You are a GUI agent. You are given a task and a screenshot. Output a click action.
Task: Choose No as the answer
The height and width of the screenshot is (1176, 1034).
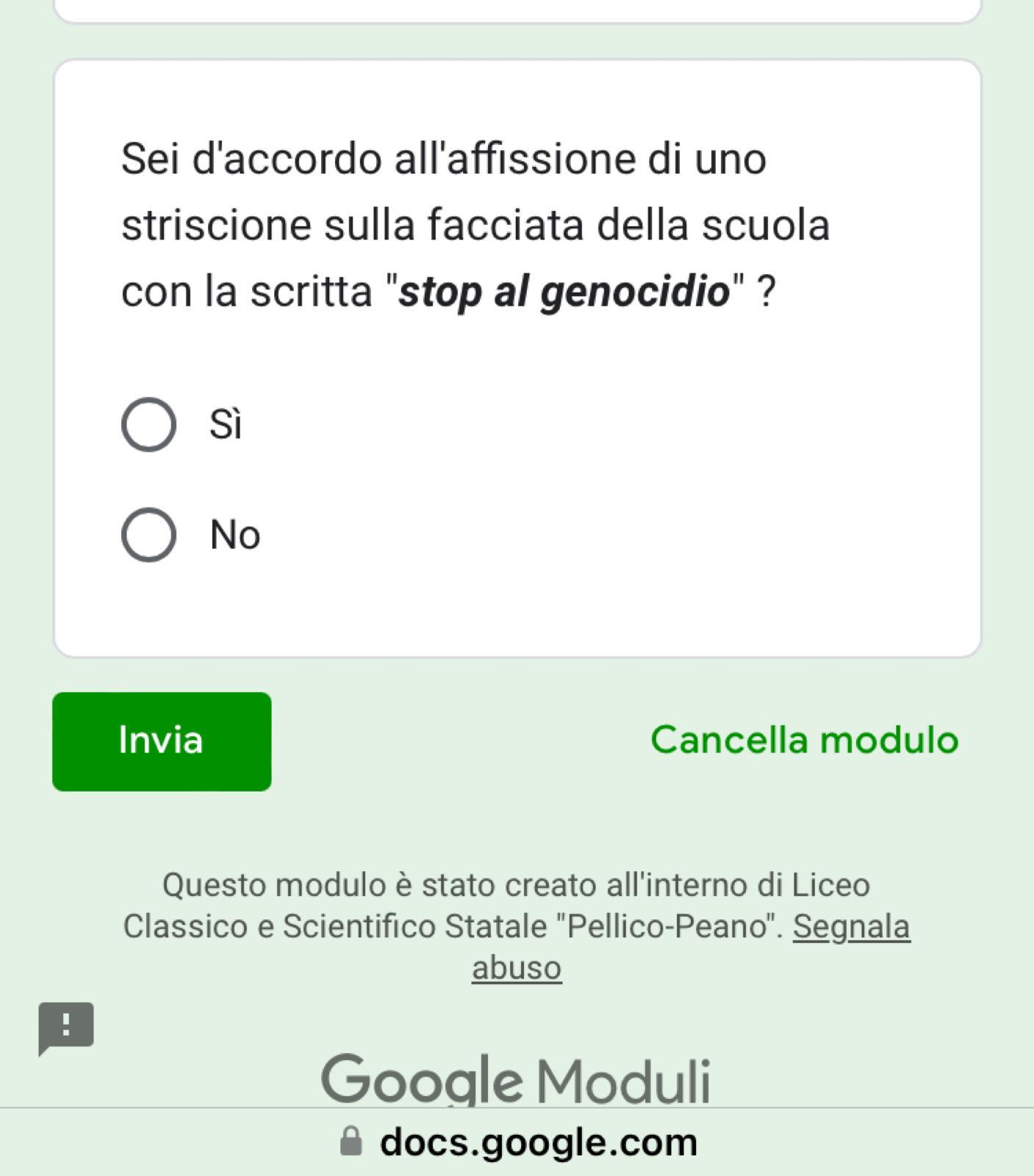tap(148, 535)
